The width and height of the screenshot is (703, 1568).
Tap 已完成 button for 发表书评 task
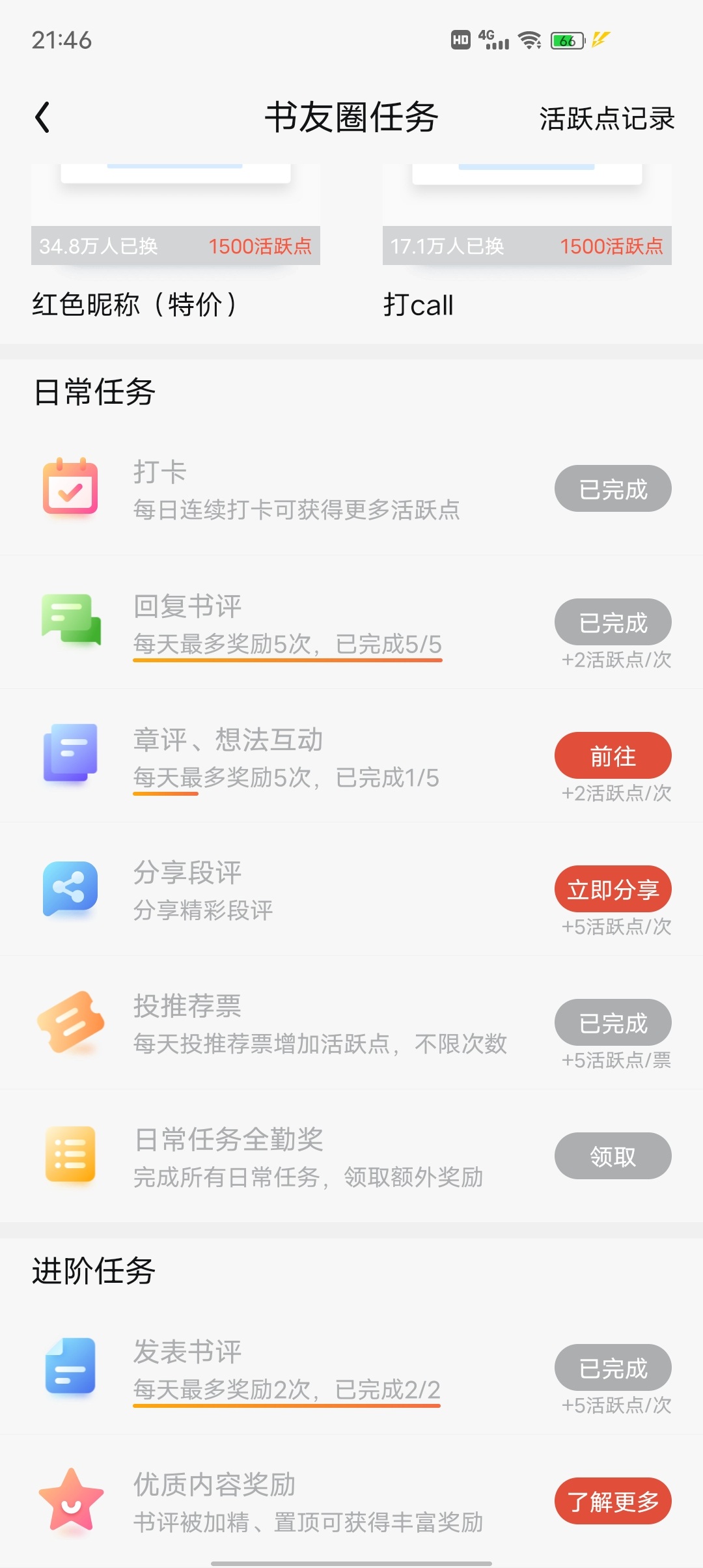tap(613, 1367)
